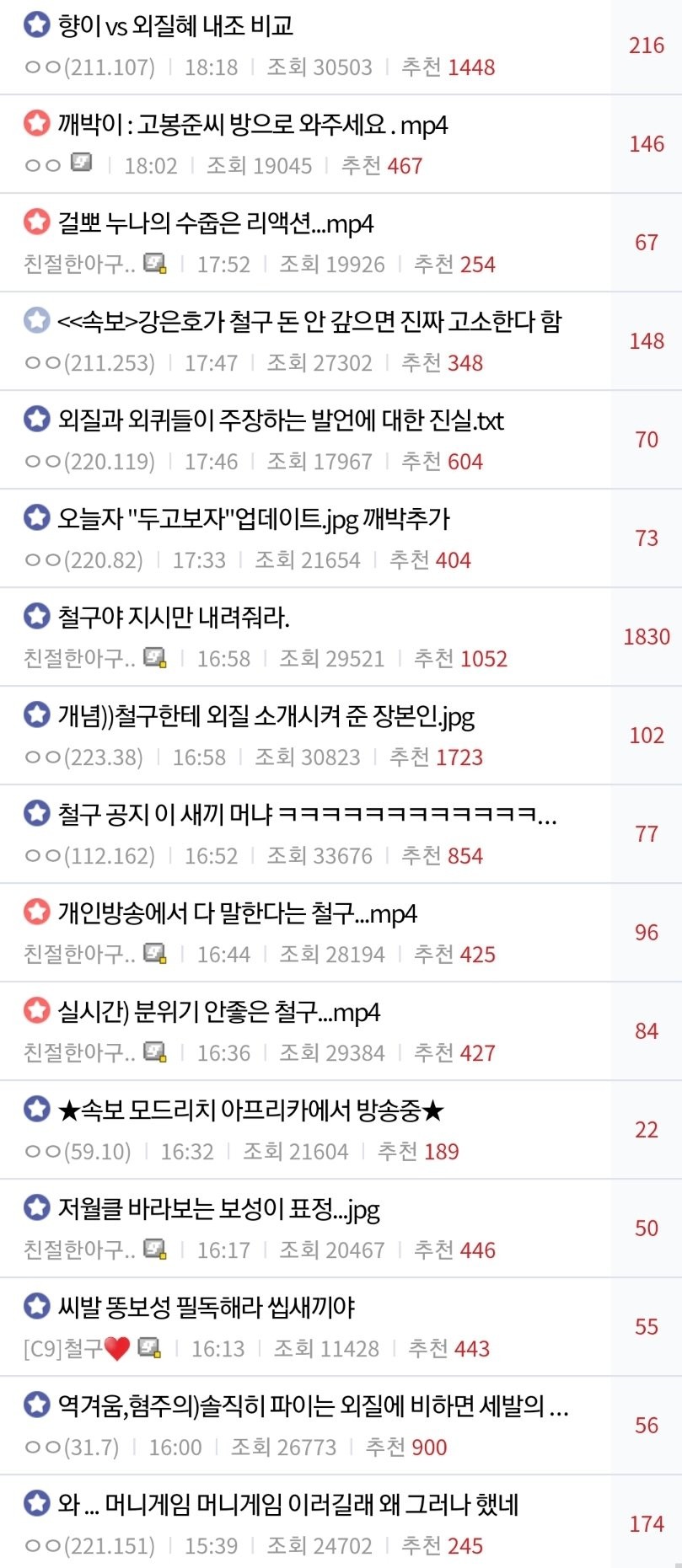
Task: Open post by [C9]철구 posted at 16:13
Action: pyautogui.click(x=206, y=1308)
